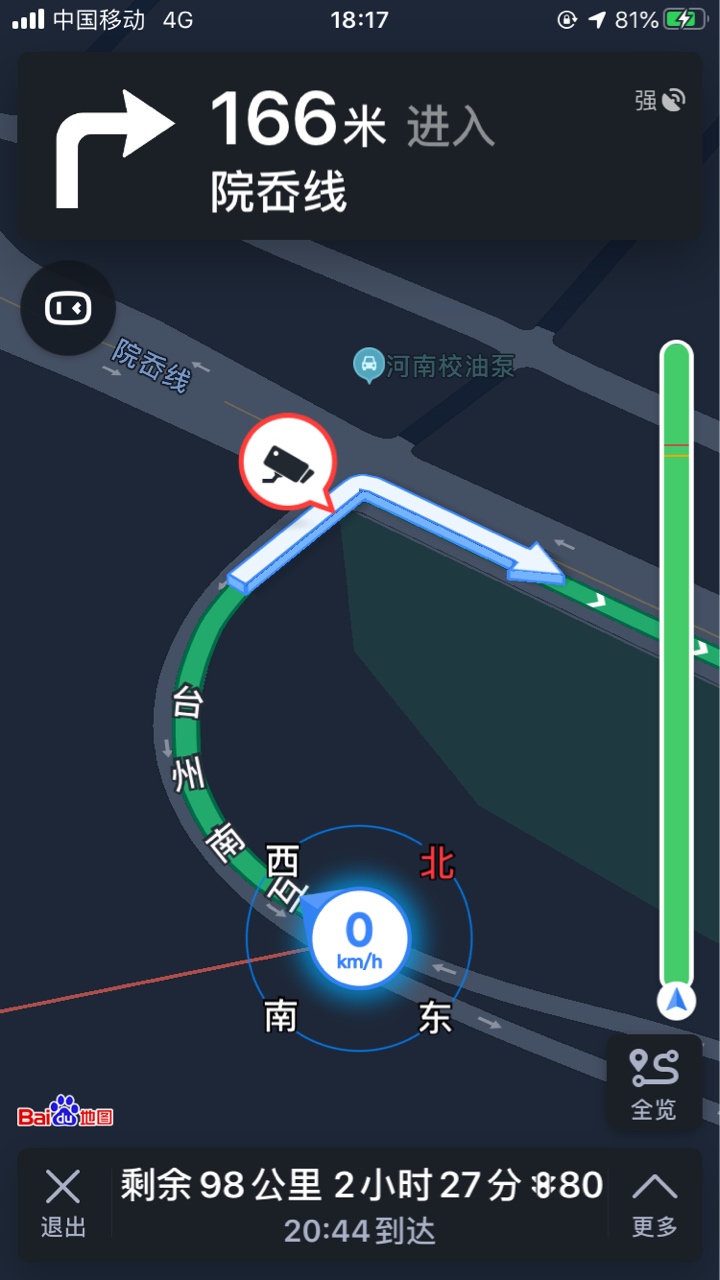Tap the 0 km/h speed compass
The width and height of the screenshot is (720, 1280).
point(359,938)
